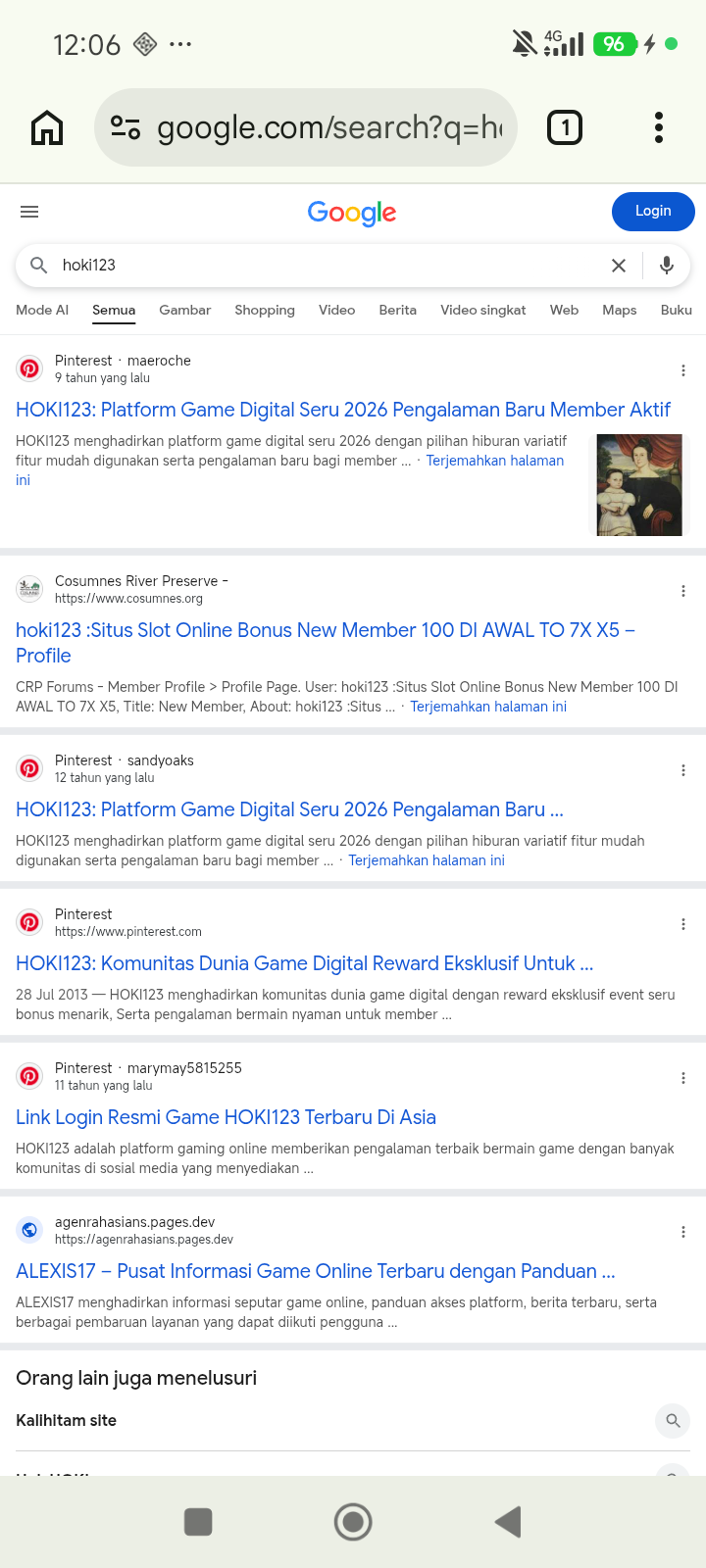Open the ALEXIS17 Pusat Informasi Game result

[316, 1271]
